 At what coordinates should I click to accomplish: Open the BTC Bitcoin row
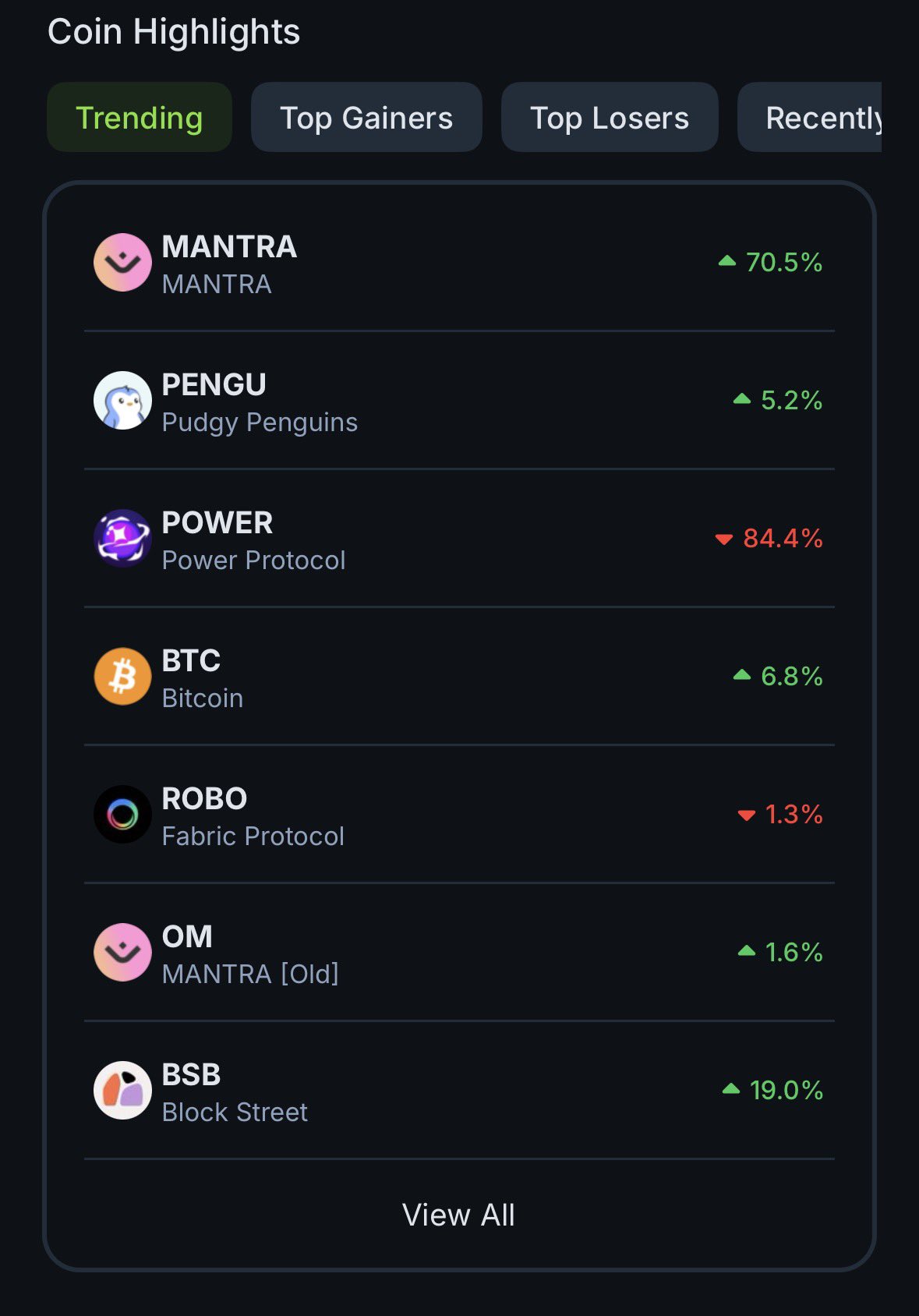(x=458, y=677)
